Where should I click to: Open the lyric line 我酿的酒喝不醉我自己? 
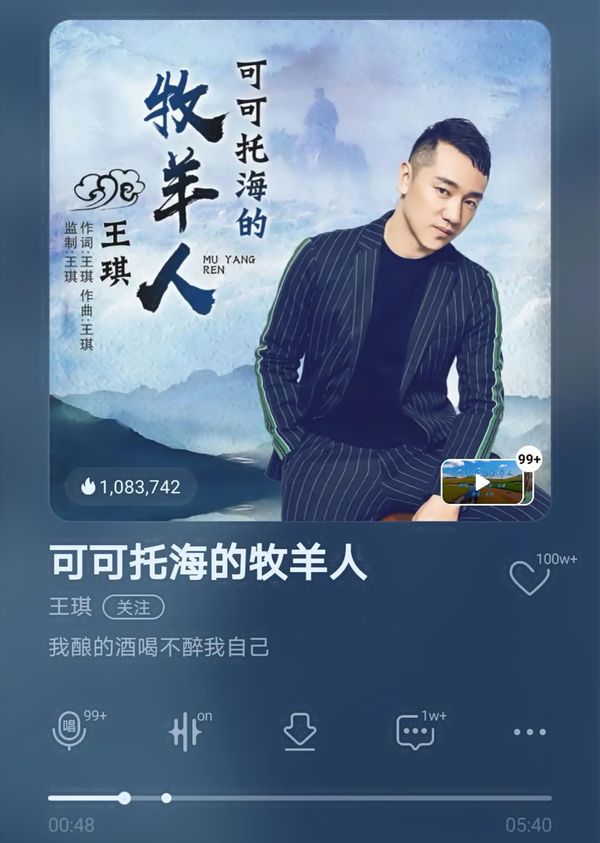tap(159, 646)
